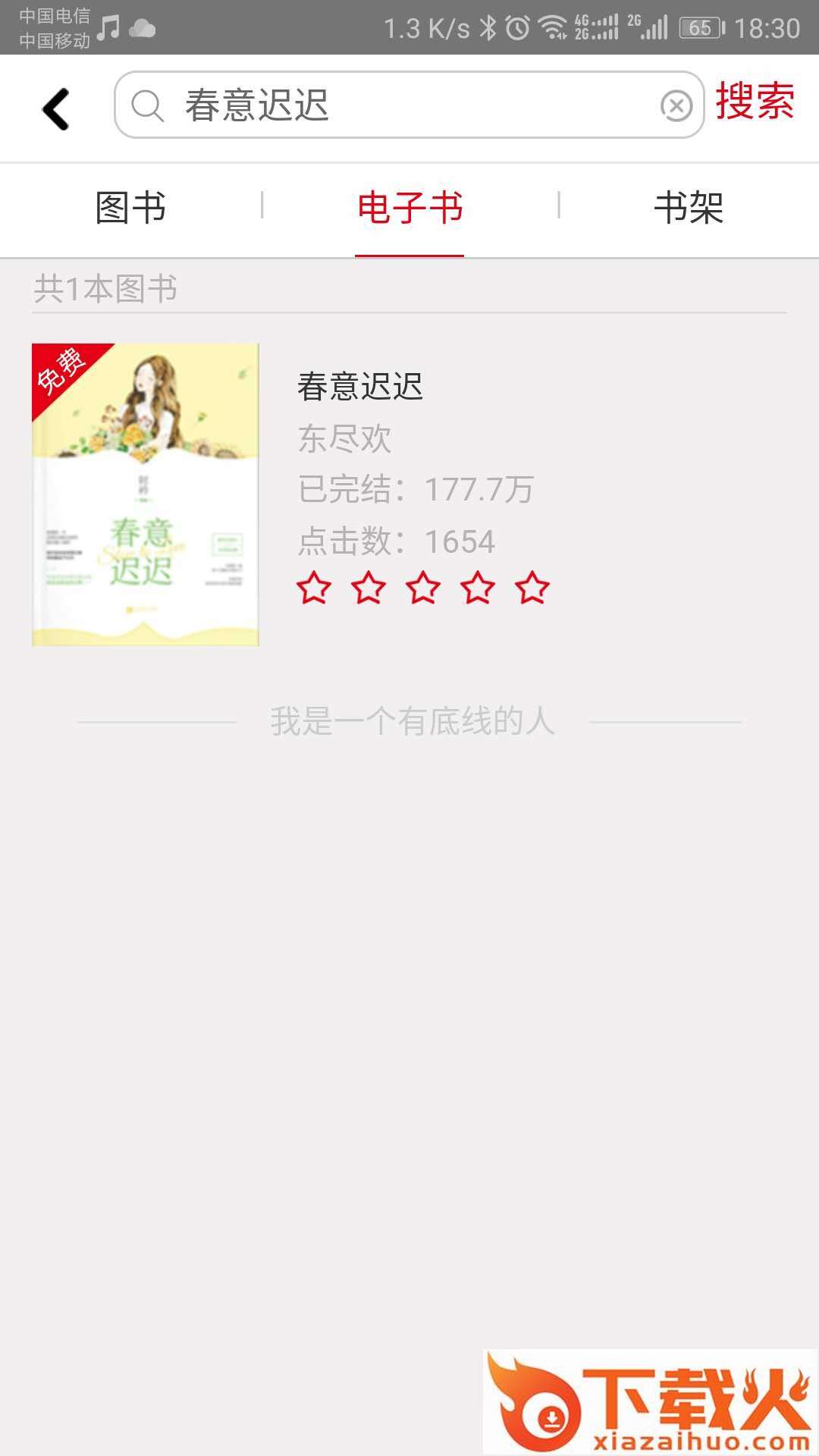The height and width of the screenshot is (1456, 819).
Task: Clear the search text
Action: [676, 106]
